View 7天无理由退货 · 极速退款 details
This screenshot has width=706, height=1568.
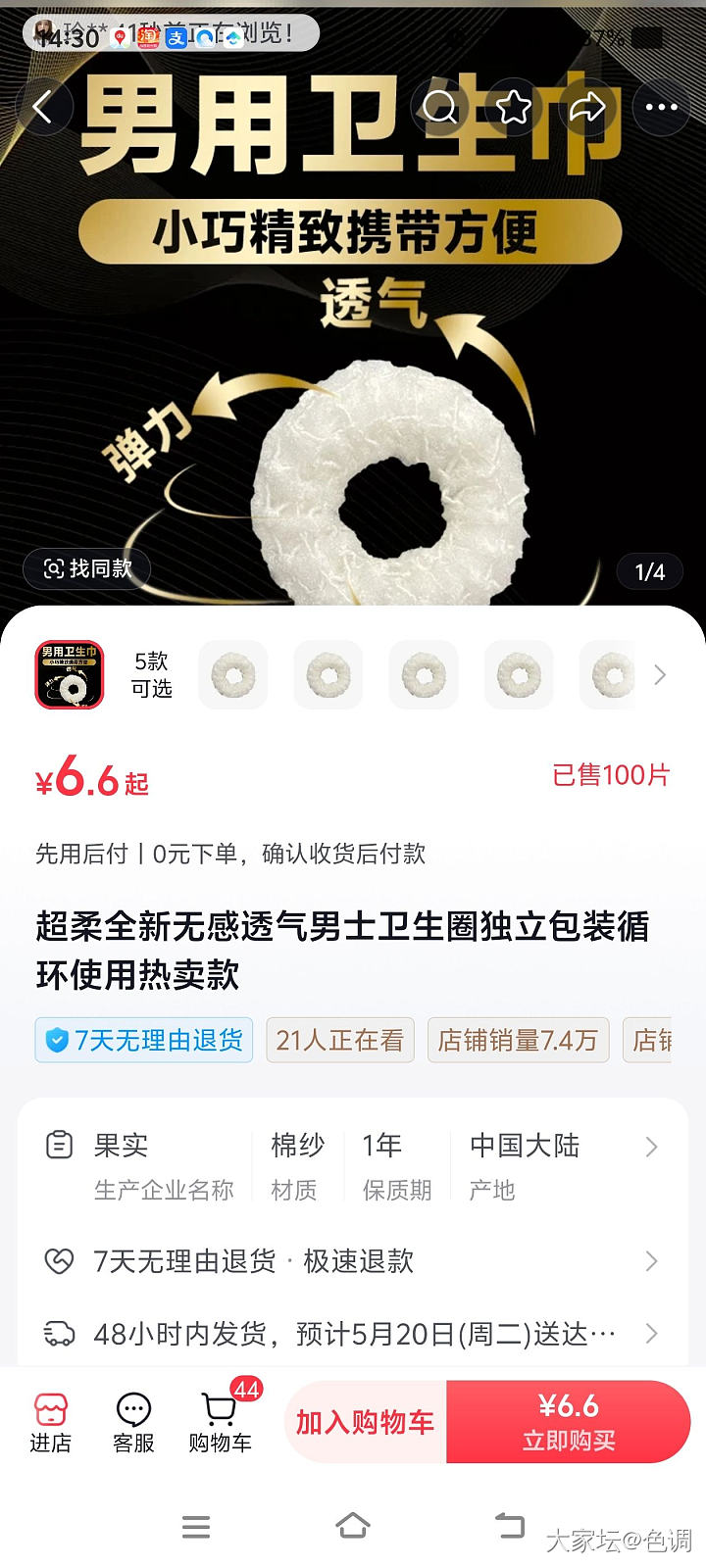[x=353, y=1261]
